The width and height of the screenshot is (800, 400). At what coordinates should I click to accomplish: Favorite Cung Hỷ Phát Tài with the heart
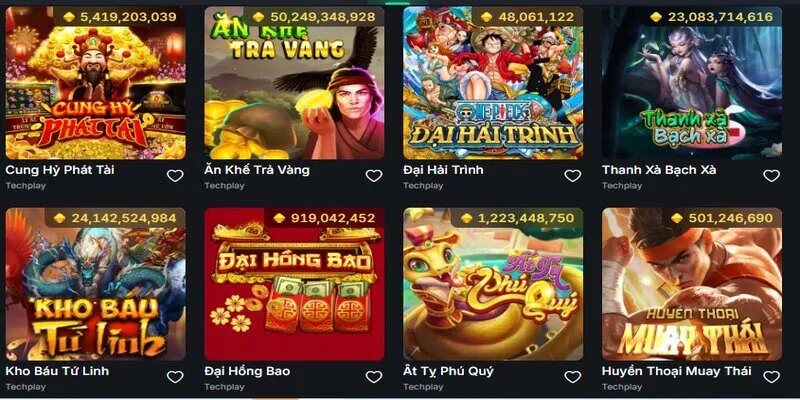click(175, 176)
